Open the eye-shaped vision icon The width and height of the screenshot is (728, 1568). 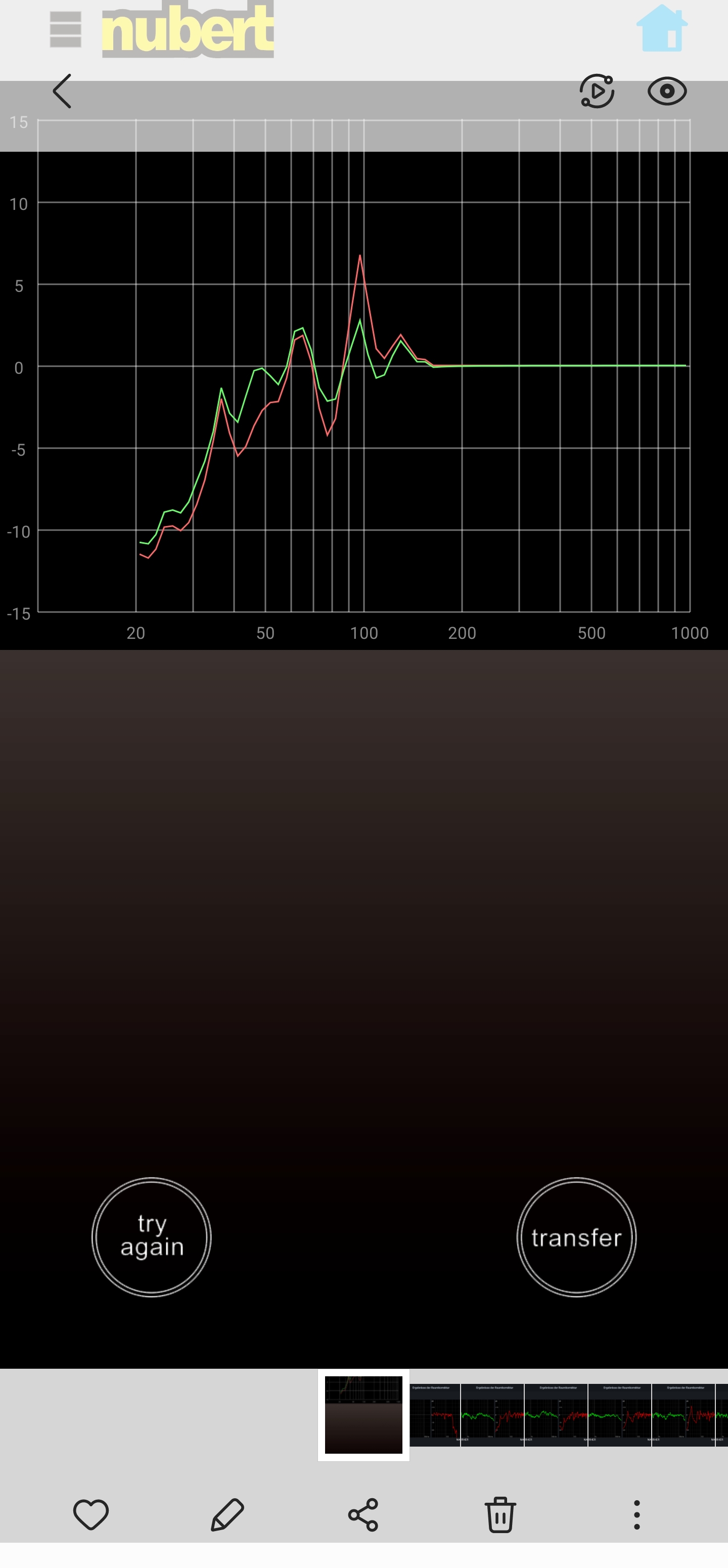coord(666,92)
